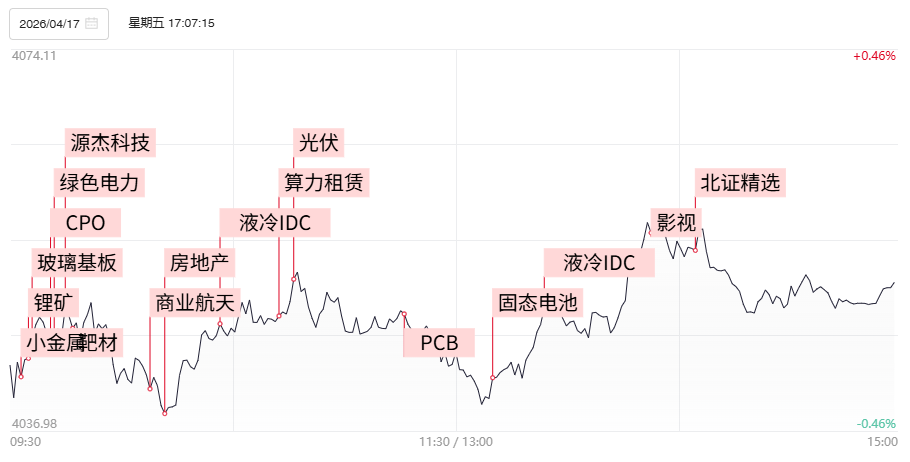Open the date picker showing 2026/04/17
Viewport: 910px width, 462px height.
(58, 23)
